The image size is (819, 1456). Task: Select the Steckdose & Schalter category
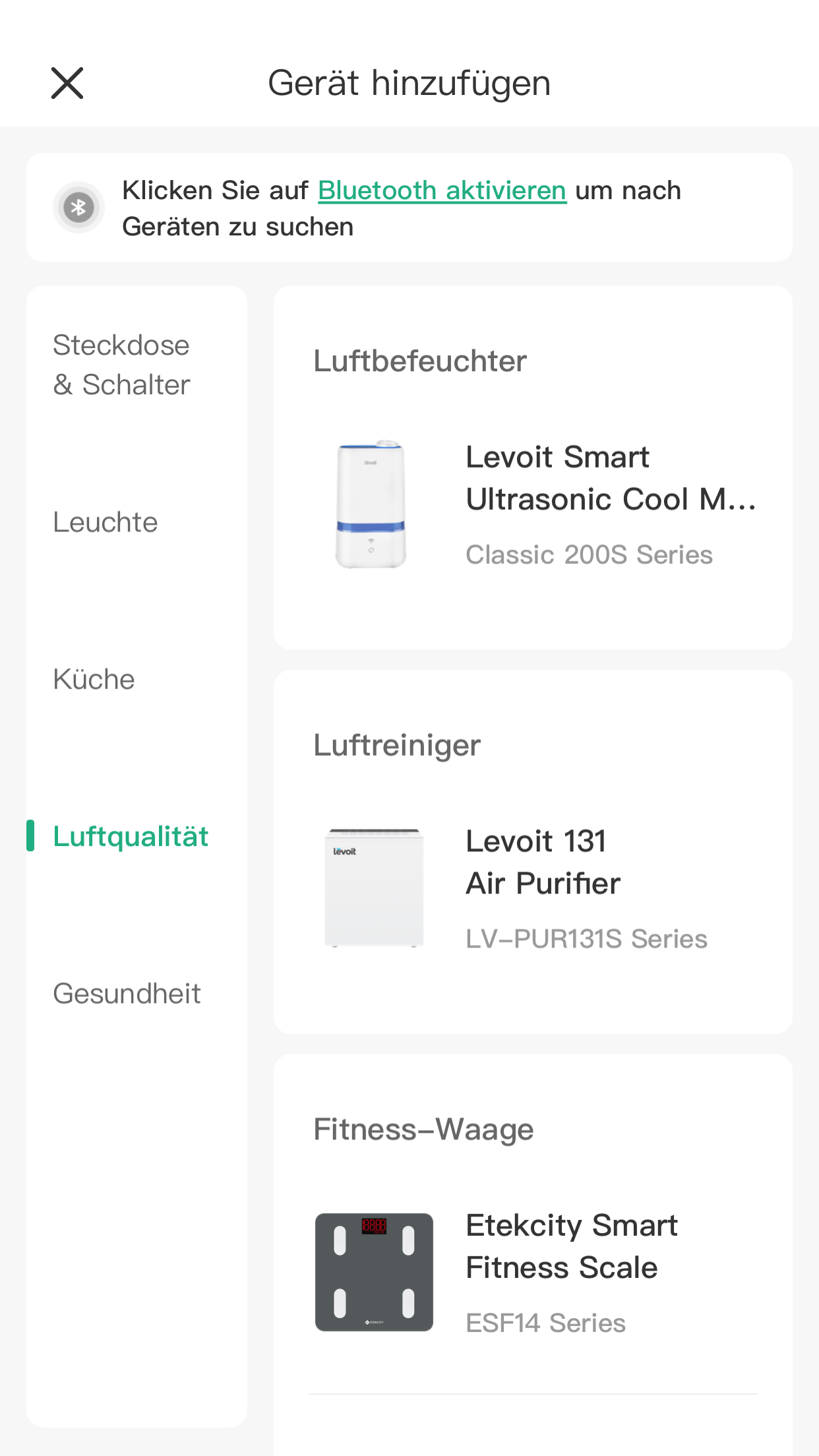point(122,365)
